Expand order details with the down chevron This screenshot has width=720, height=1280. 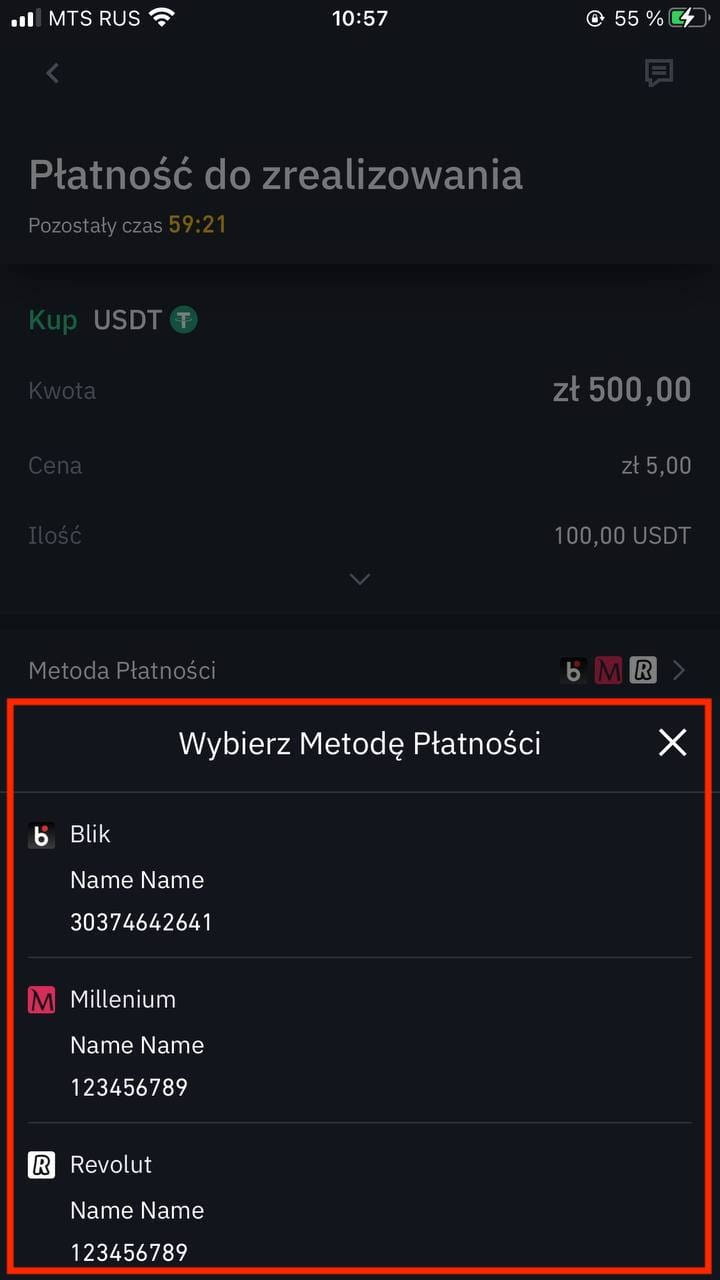coord(360,579)
